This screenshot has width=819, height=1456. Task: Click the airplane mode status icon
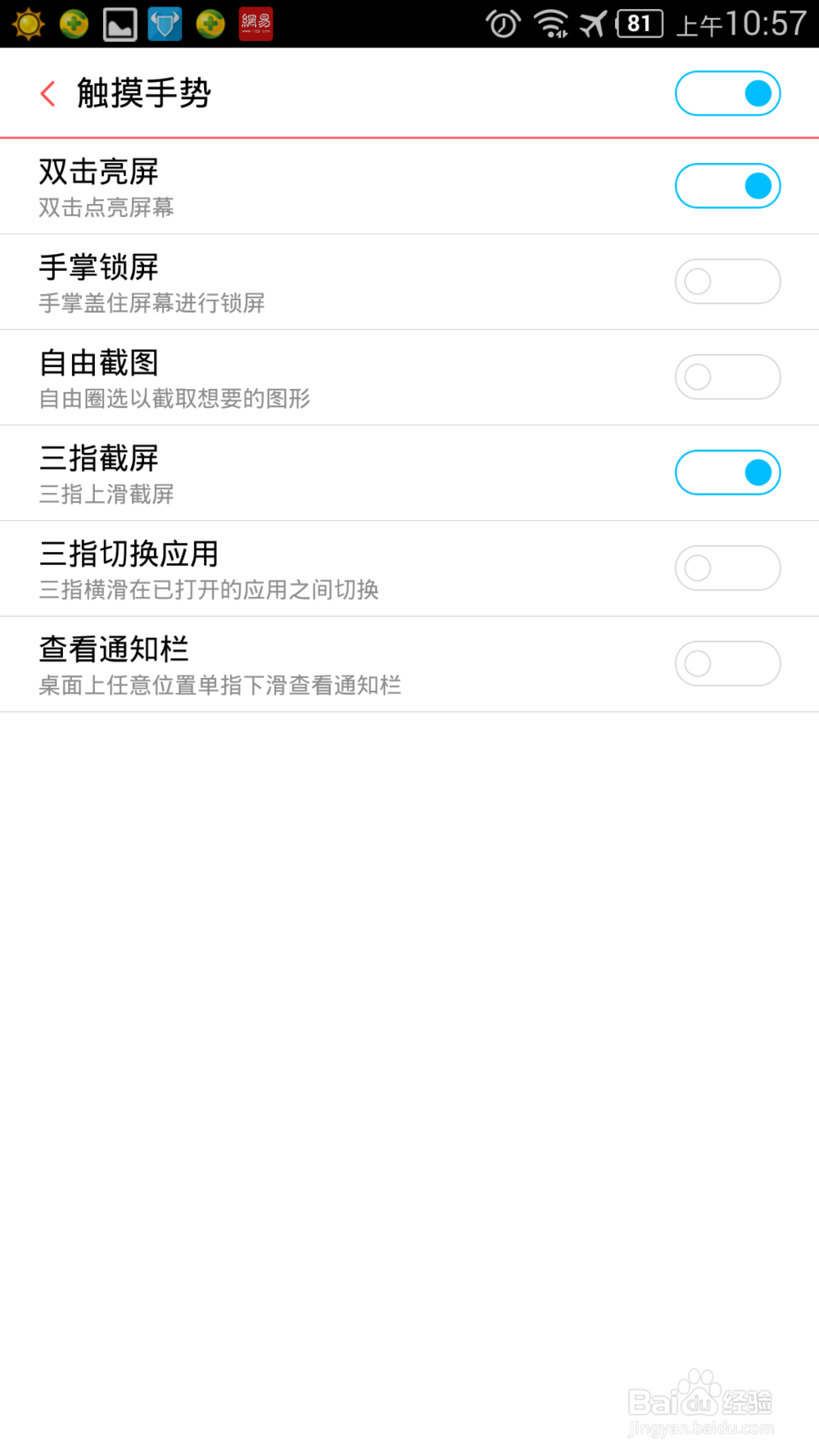pyautogui.click(x=594, y=24)
